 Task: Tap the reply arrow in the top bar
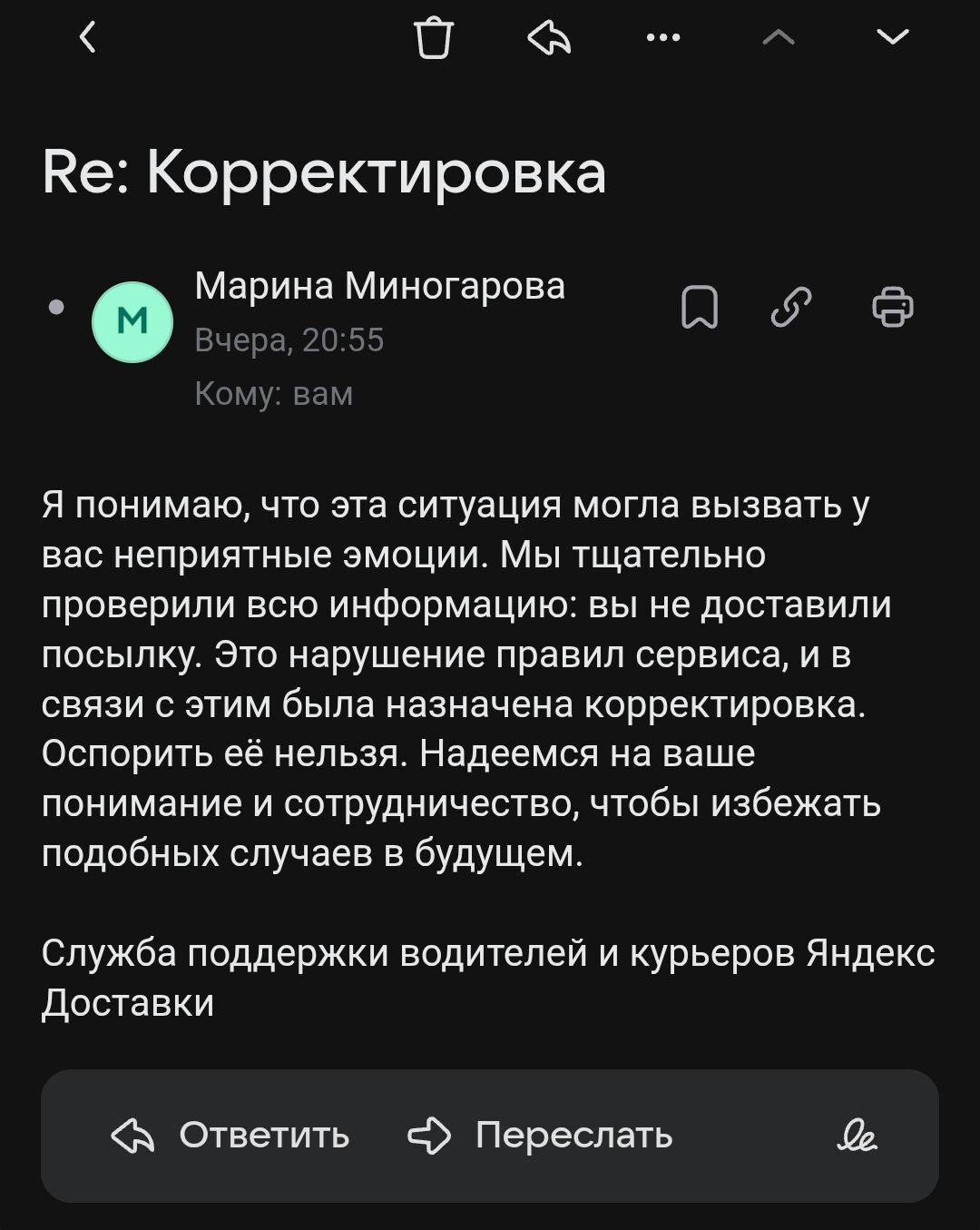coord(549,38)
